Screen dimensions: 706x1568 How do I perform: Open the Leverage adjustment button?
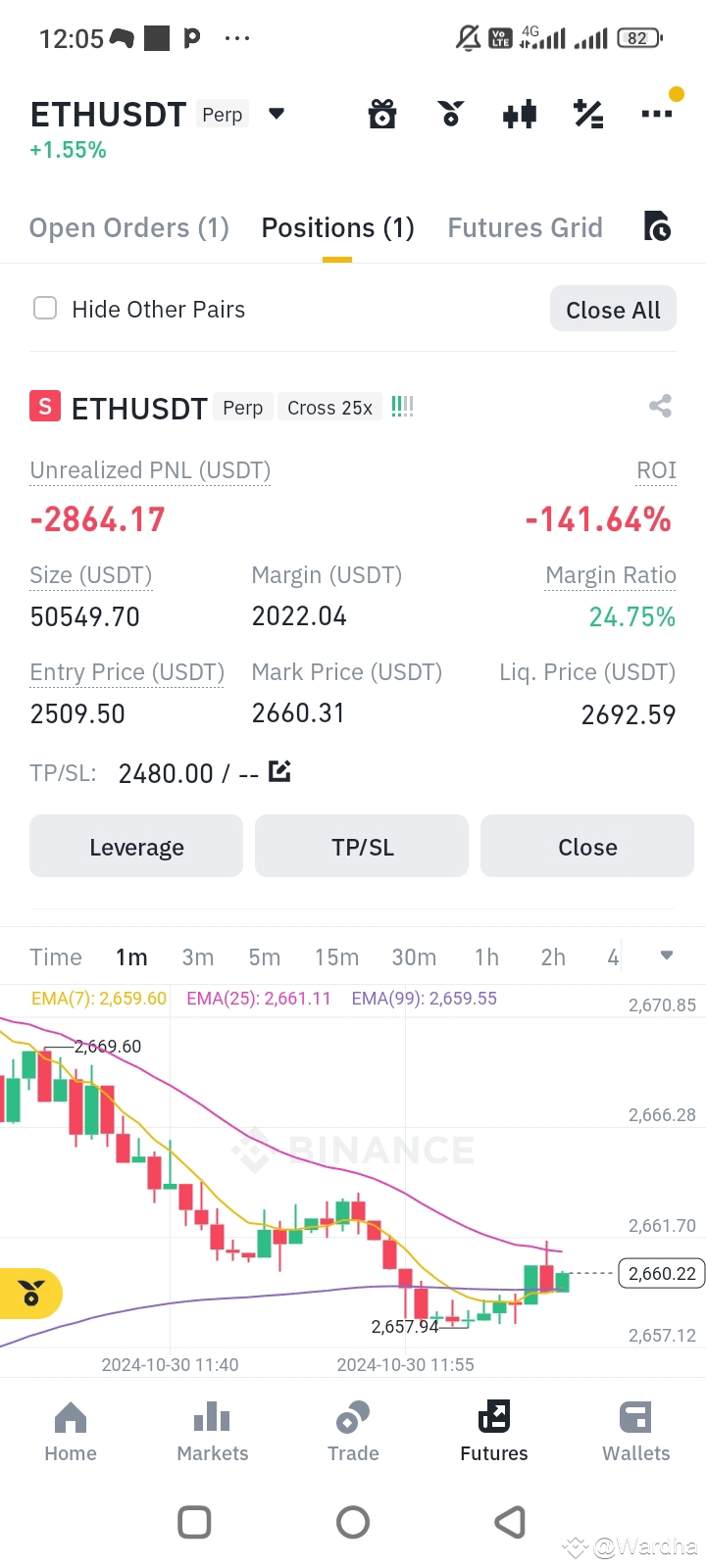[135, 846]
